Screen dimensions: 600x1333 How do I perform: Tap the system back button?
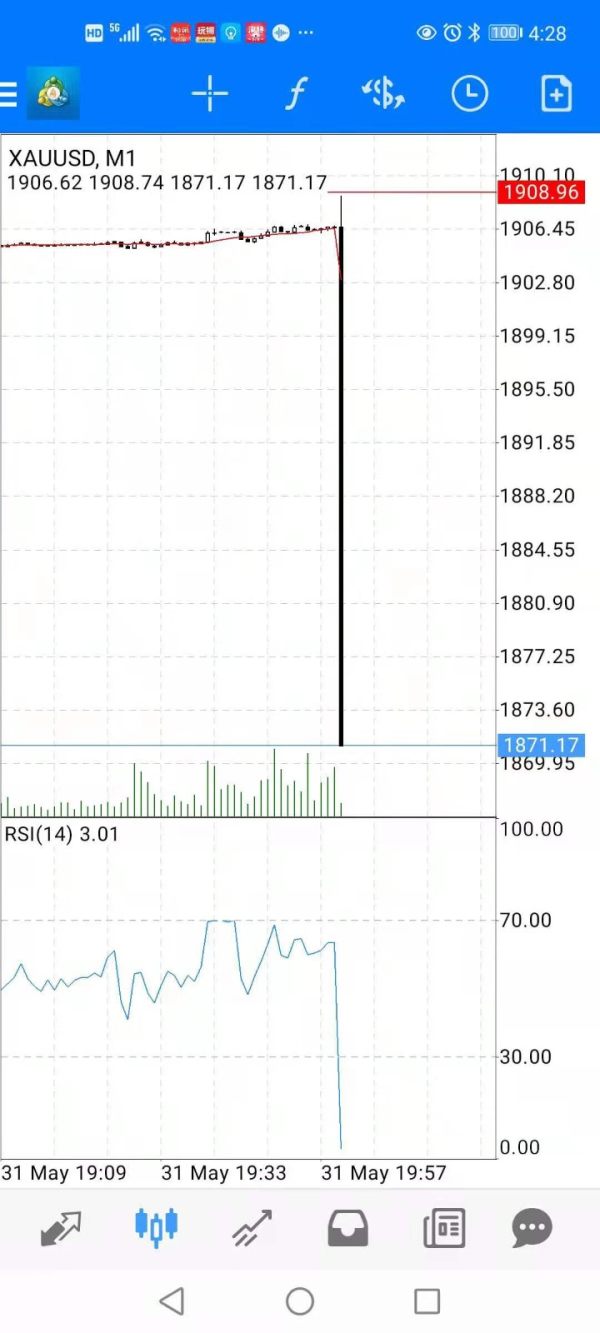click(x=172, y=1301)
